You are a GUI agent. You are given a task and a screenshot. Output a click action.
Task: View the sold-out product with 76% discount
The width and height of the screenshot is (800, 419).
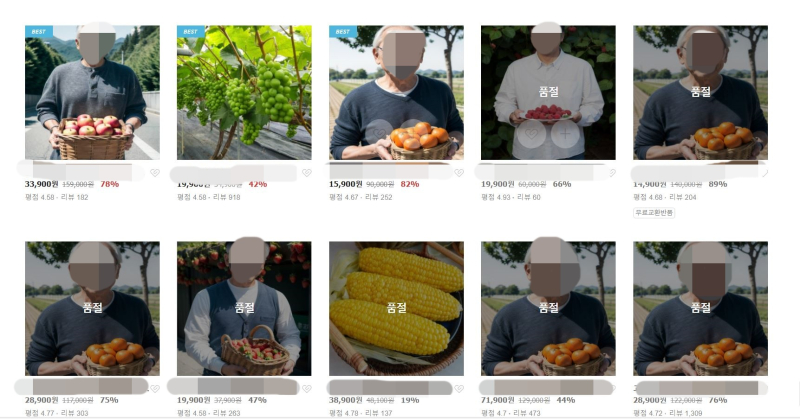pos(700,308)
